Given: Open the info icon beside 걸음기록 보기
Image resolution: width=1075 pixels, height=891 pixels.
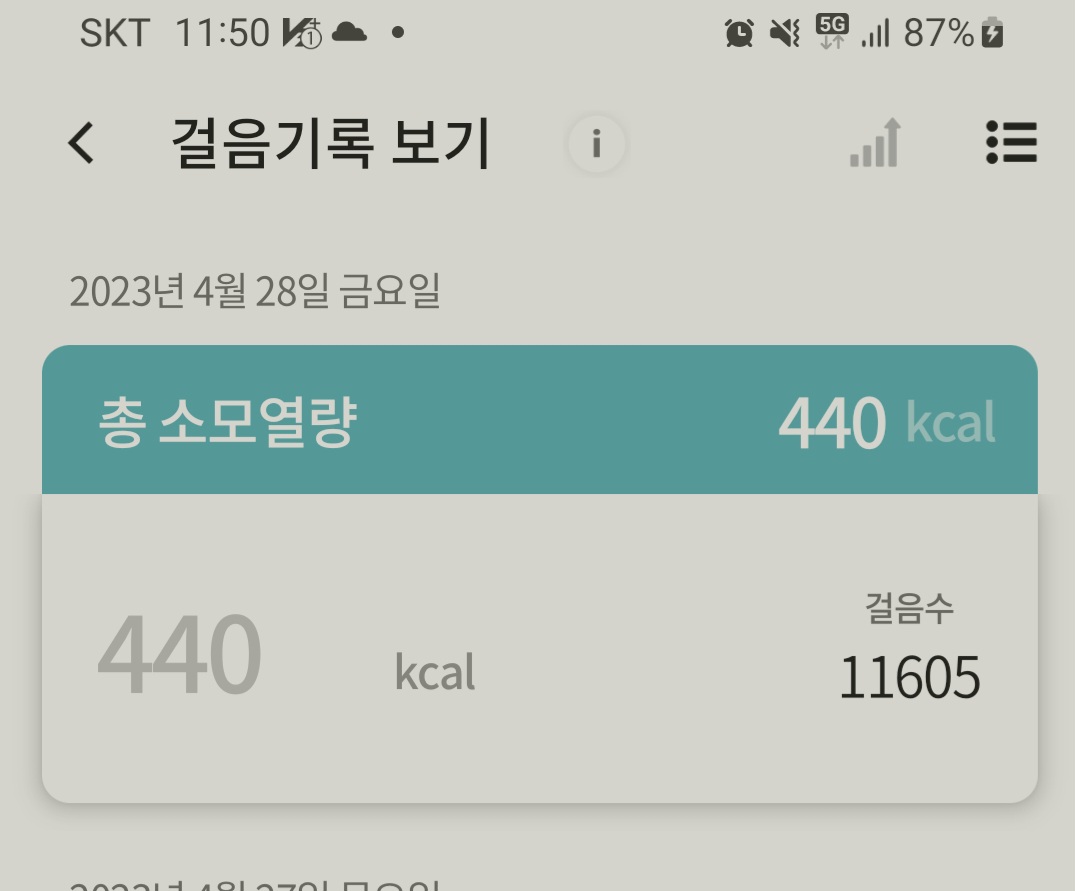Looking at the screenshot, I should coord(597,145).
